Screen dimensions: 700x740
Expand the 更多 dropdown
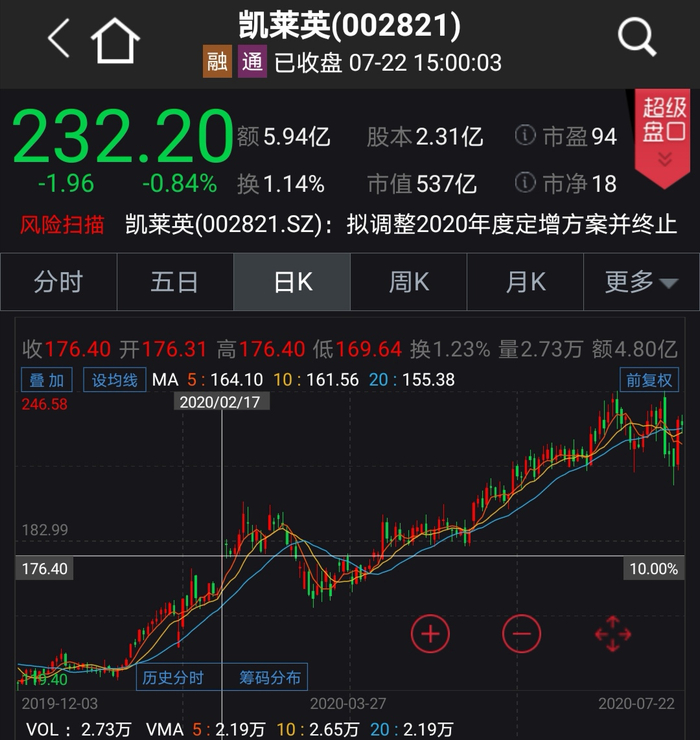tap(641, 282)
